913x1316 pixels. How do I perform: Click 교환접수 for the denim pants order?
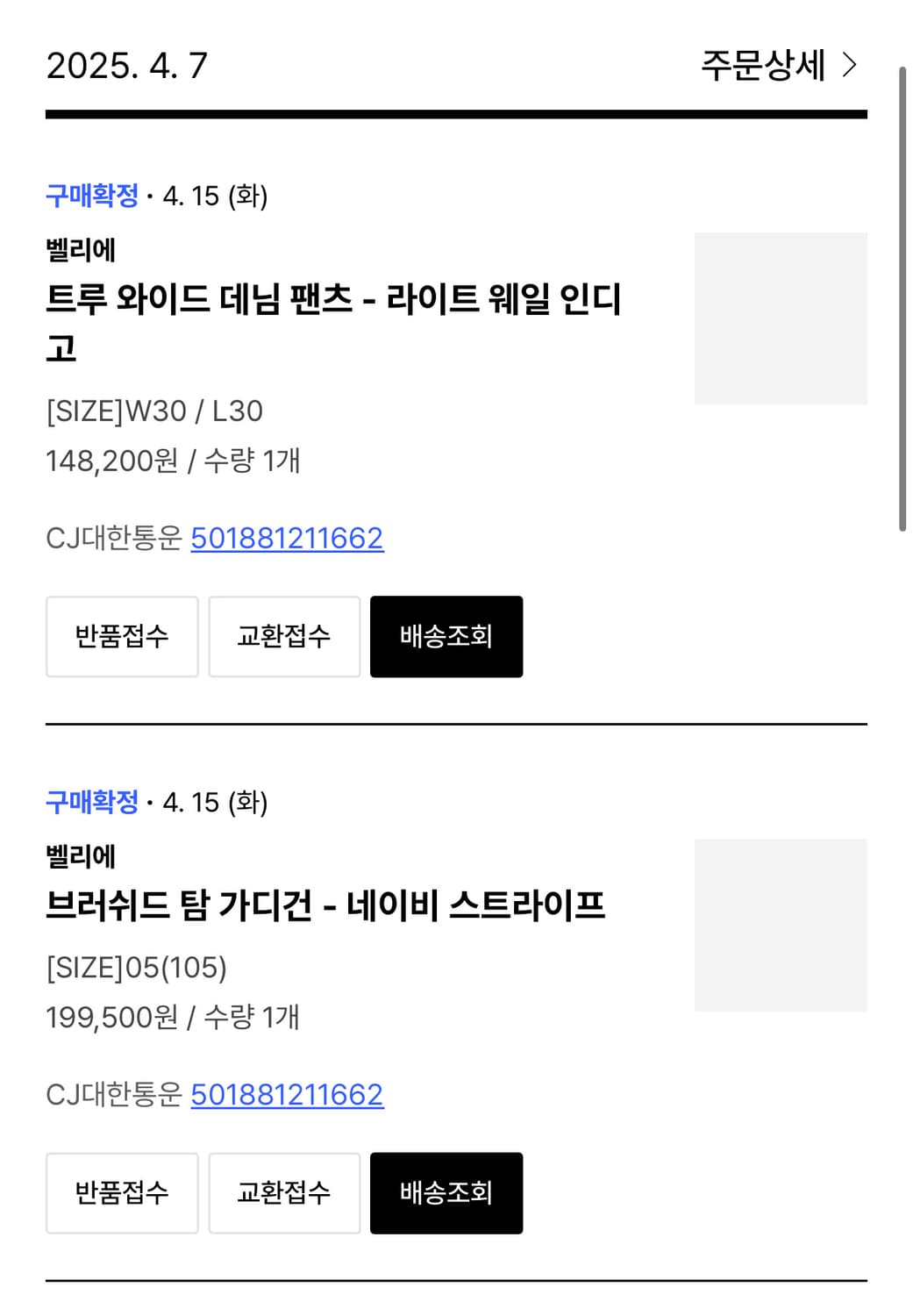284,636
